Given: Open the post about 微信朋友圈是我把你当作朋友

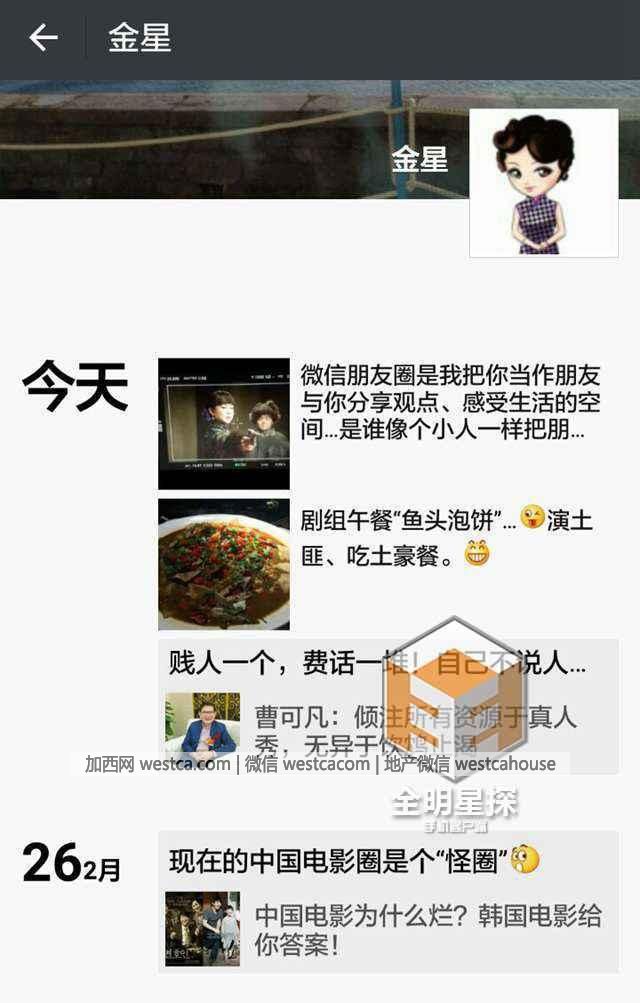Looking at the screenshot, I should (450, 402).
